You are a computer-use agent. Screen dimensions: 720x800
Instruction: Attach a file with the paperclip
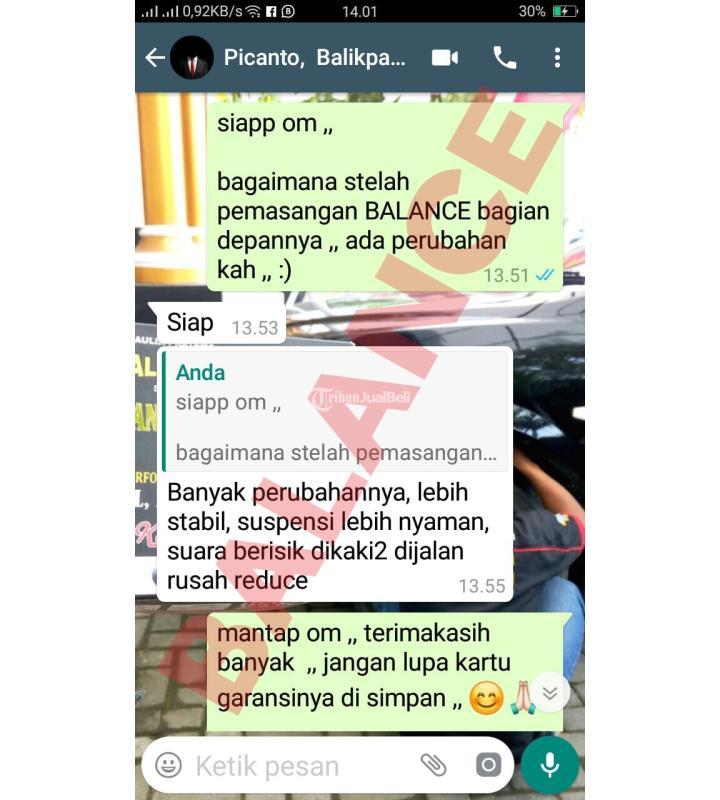pyautogui.click(x=433, y=766)
